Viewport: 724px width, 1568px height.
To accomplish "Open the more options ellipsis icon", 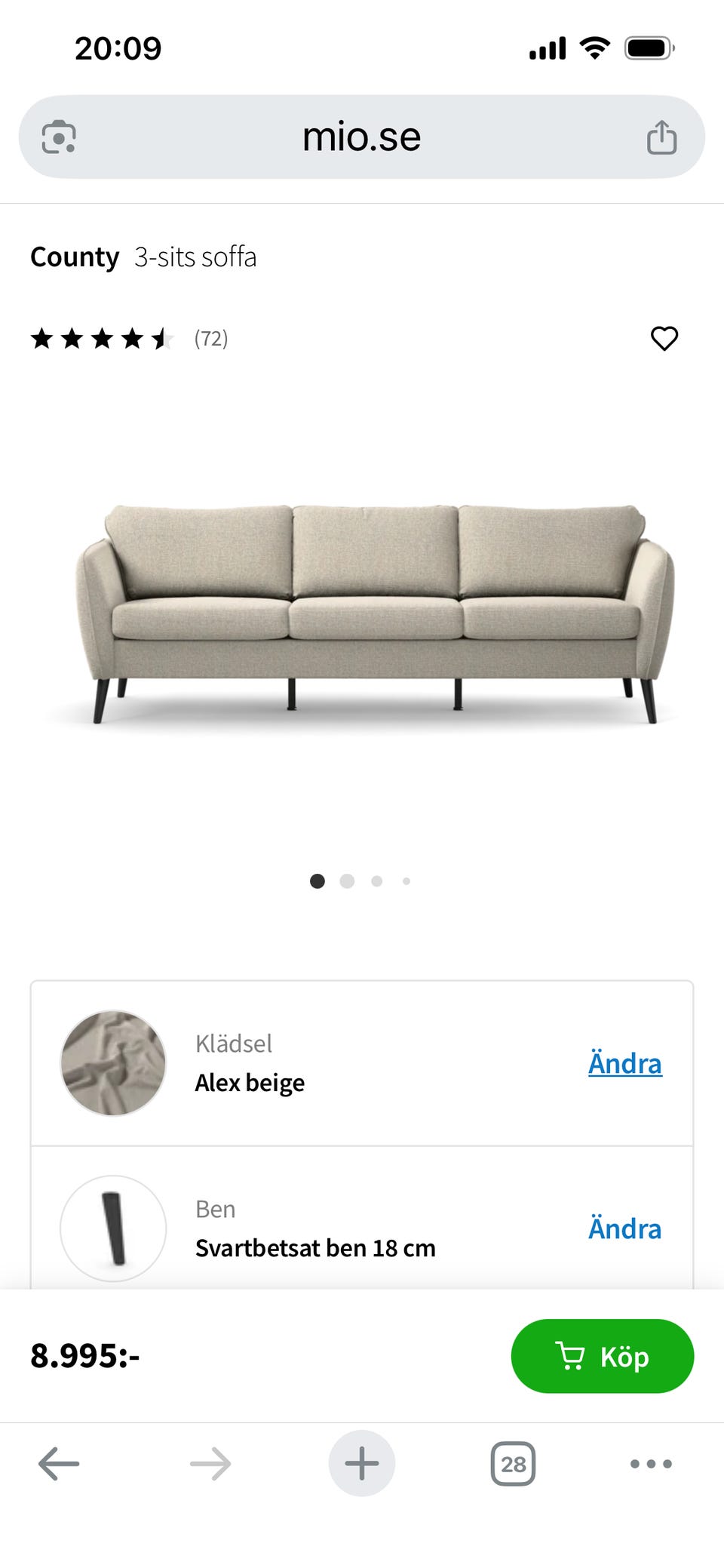I will [650, 1462].
